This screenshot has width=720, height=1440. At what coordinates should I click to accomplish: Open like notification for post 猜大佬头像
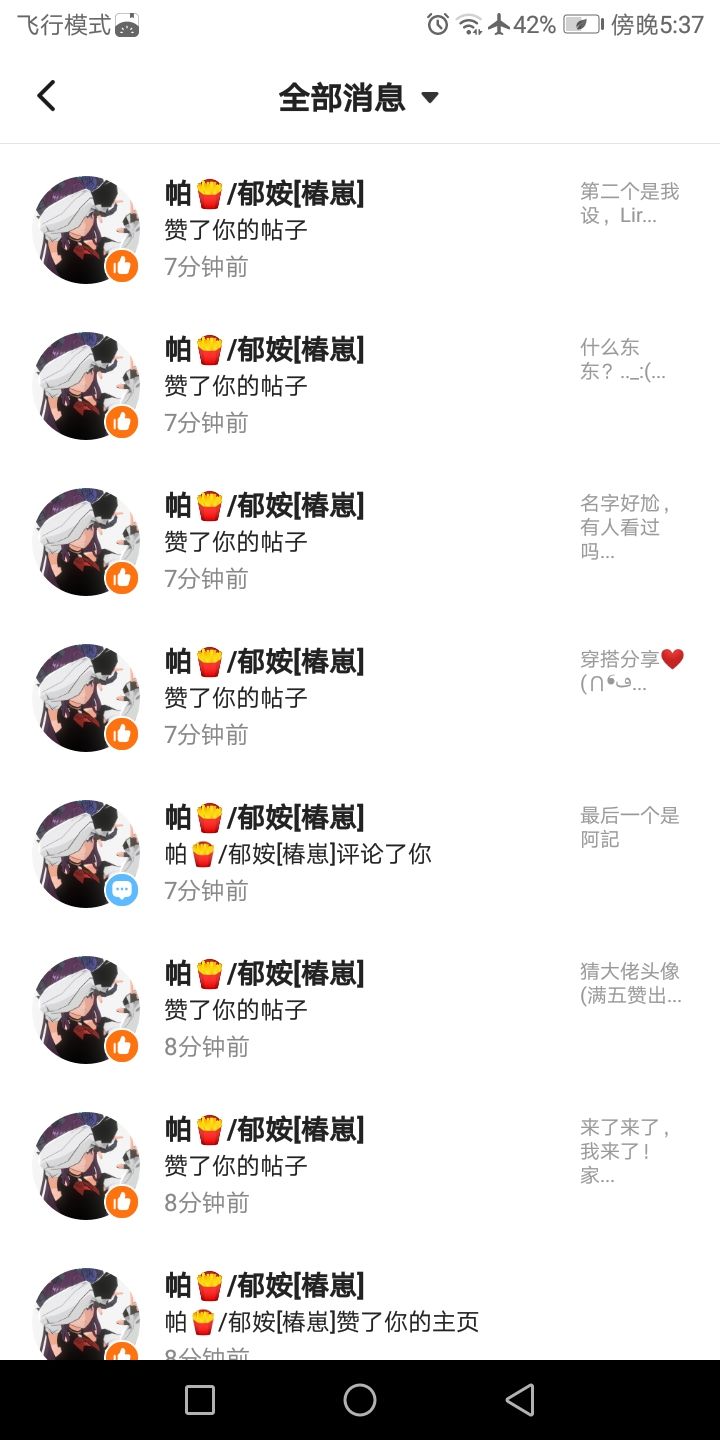coord(360,1010)
